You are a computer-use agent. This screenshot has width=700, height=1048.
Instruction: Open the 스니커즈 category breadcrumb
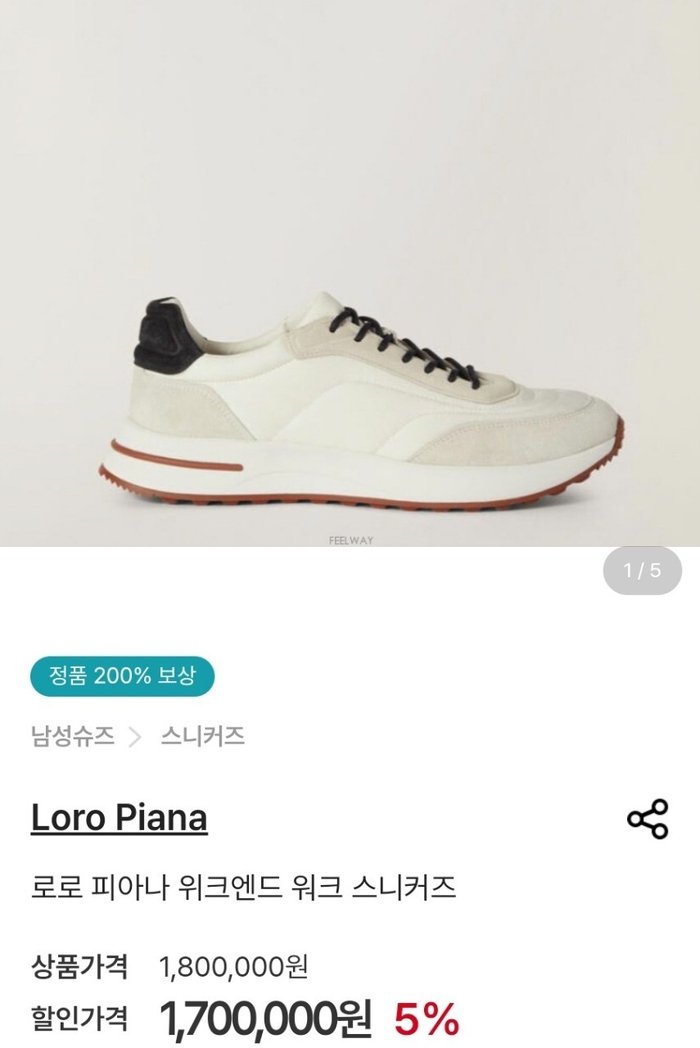click(x=202, y=737)
